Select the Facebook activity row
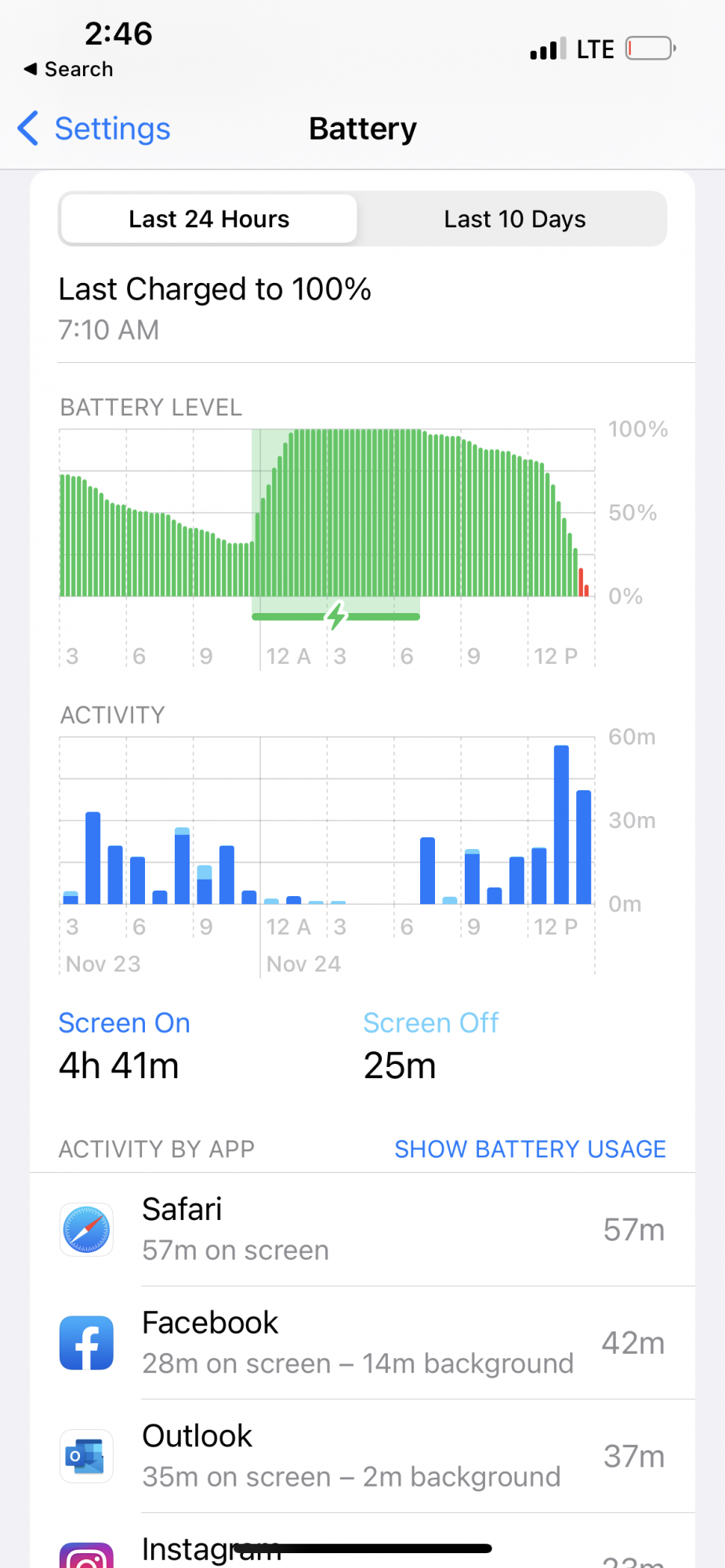The height and width of the screenshot is (1568, 725). [362, 1343]
